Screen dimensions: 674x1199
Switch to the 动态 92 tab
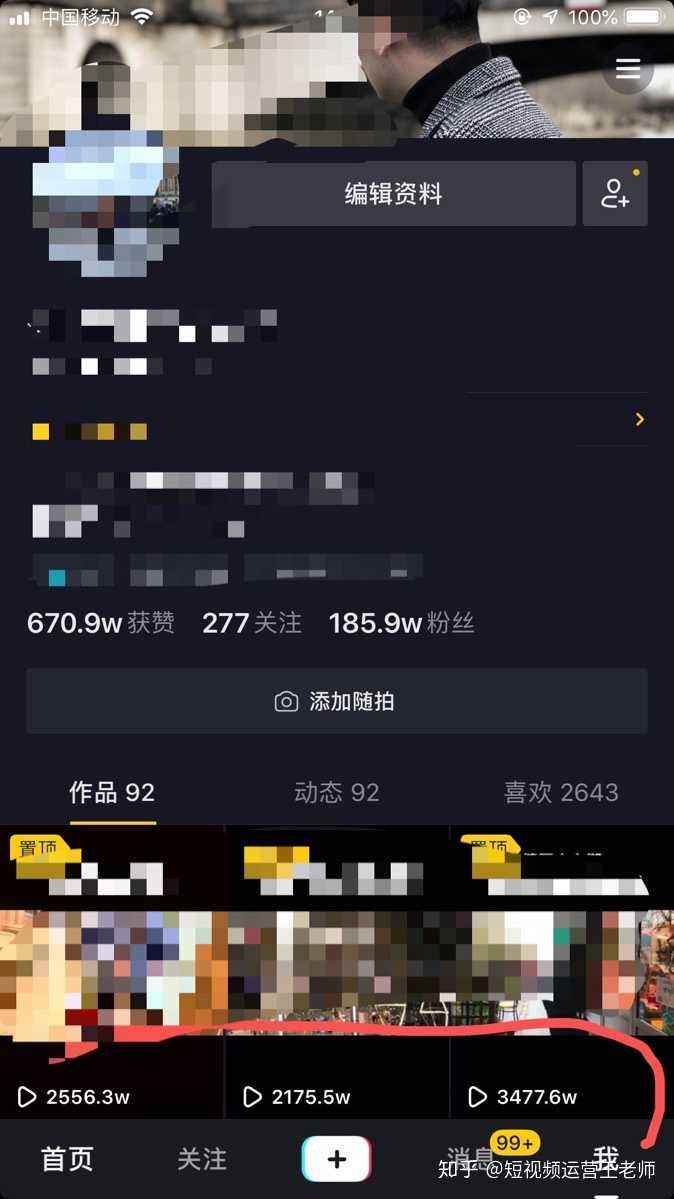tap(336, 793)
